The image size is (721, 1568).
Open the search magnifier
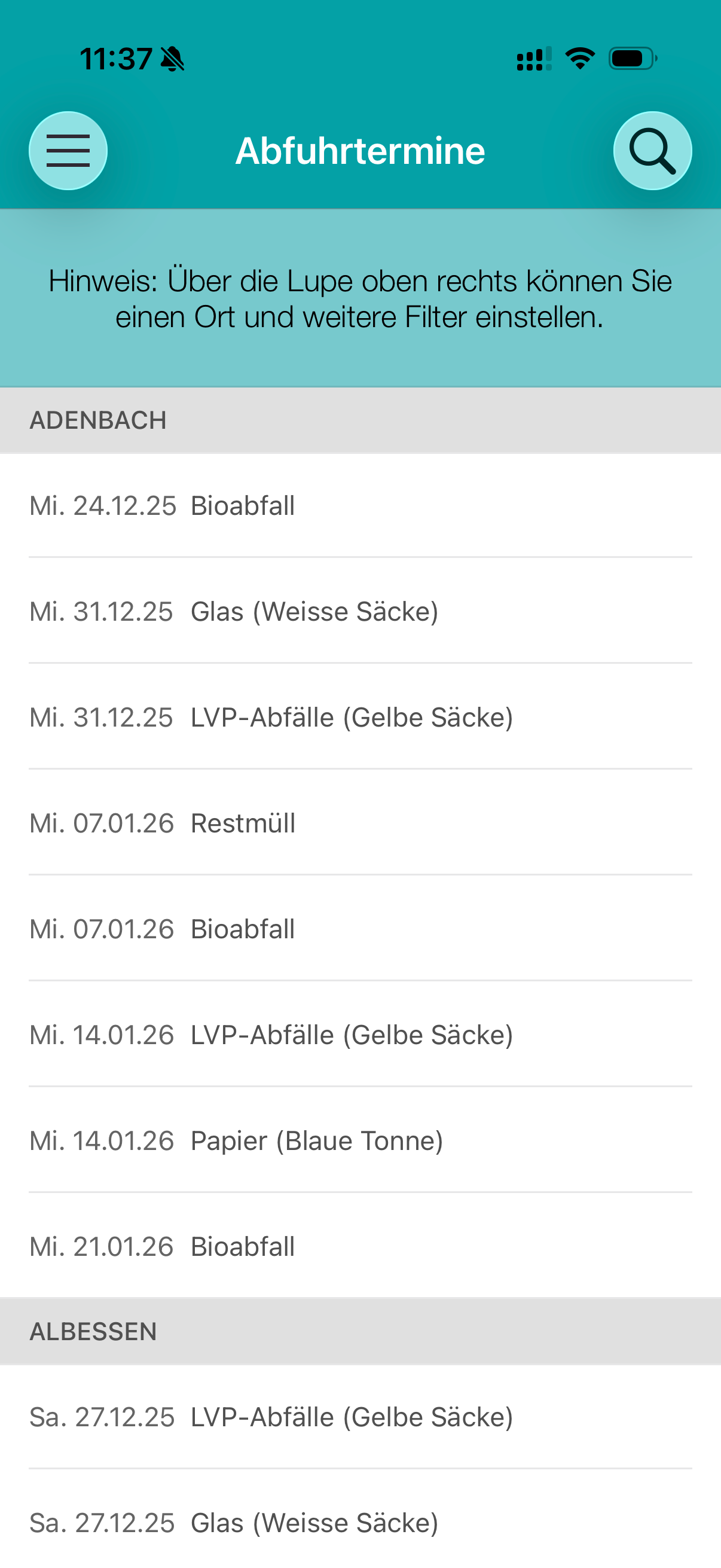[652, 150]
